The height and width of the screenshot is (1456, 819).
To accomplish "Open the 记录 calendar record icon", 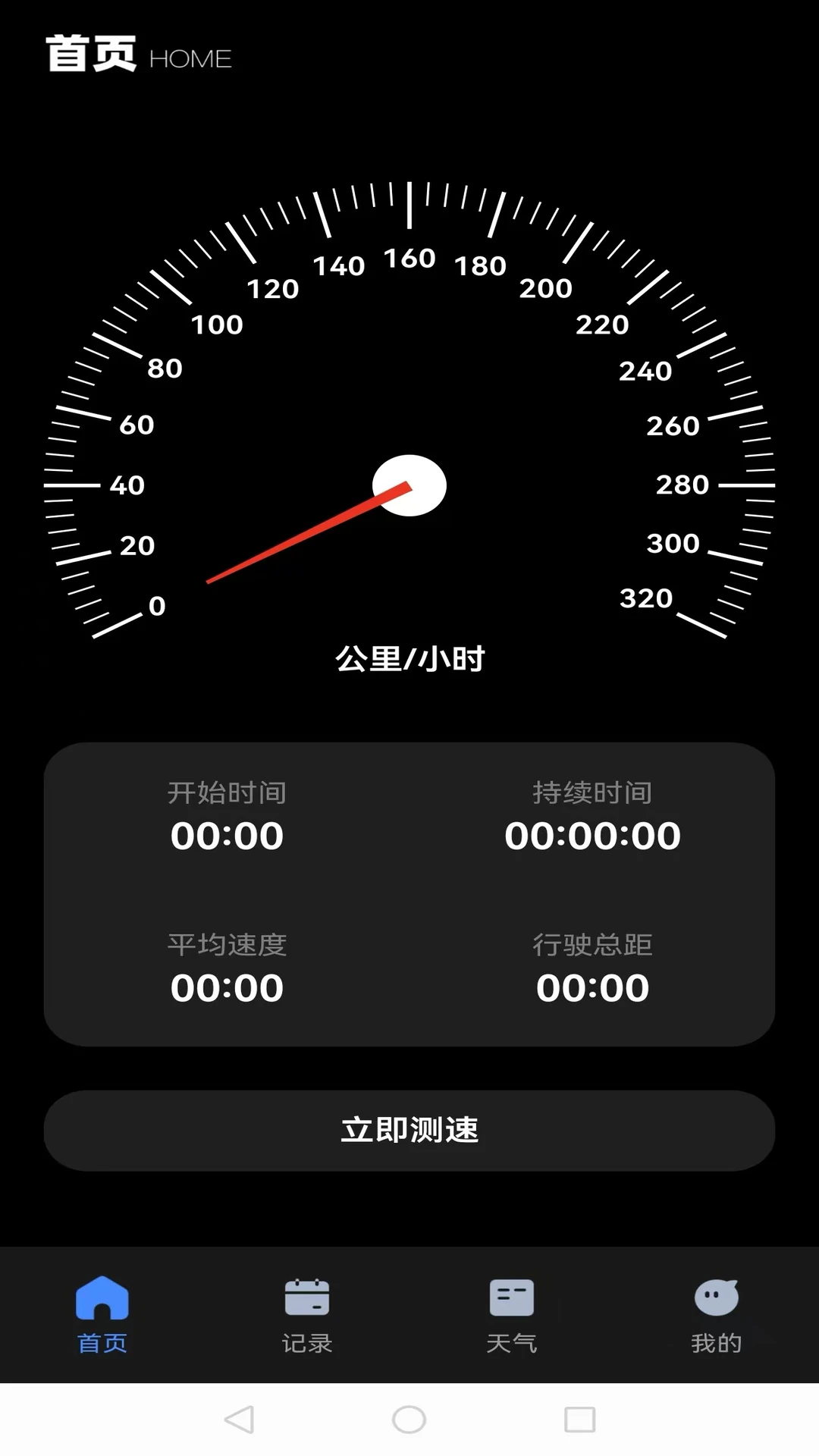I will [306, 1297].
